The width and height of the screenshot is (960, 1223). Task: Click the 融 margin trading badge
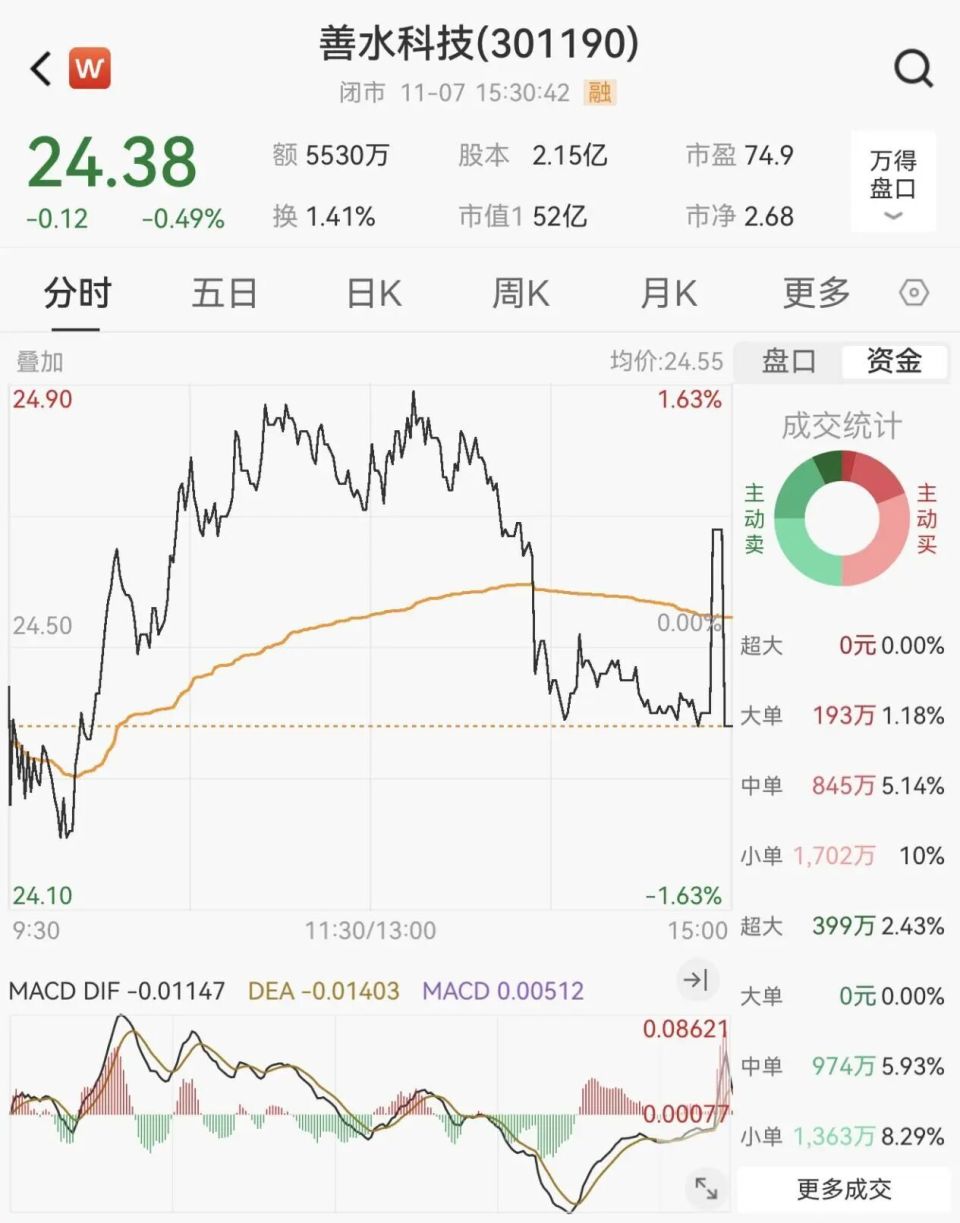(601, 93)
